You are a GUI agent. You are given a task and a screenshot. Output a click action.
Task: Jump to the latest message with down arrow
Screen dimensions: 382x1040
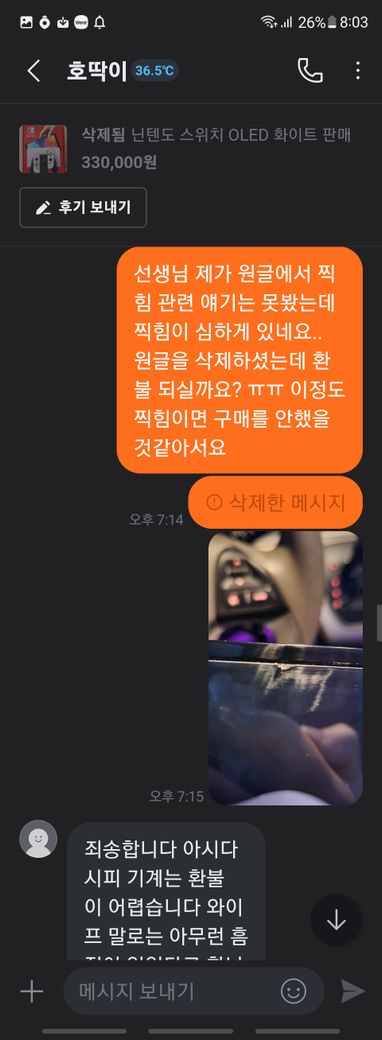click(336, 920)
